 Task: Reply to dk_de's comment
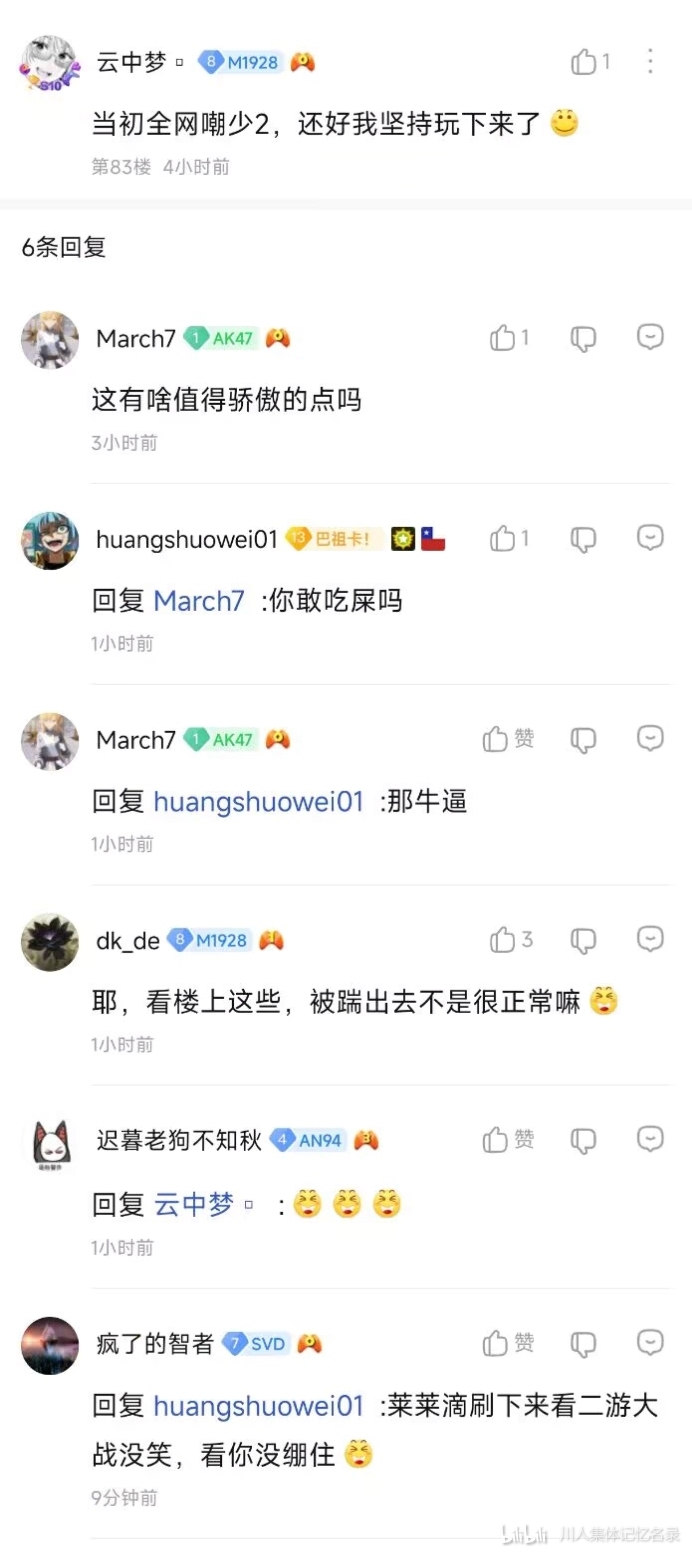[x=650, y=939]
